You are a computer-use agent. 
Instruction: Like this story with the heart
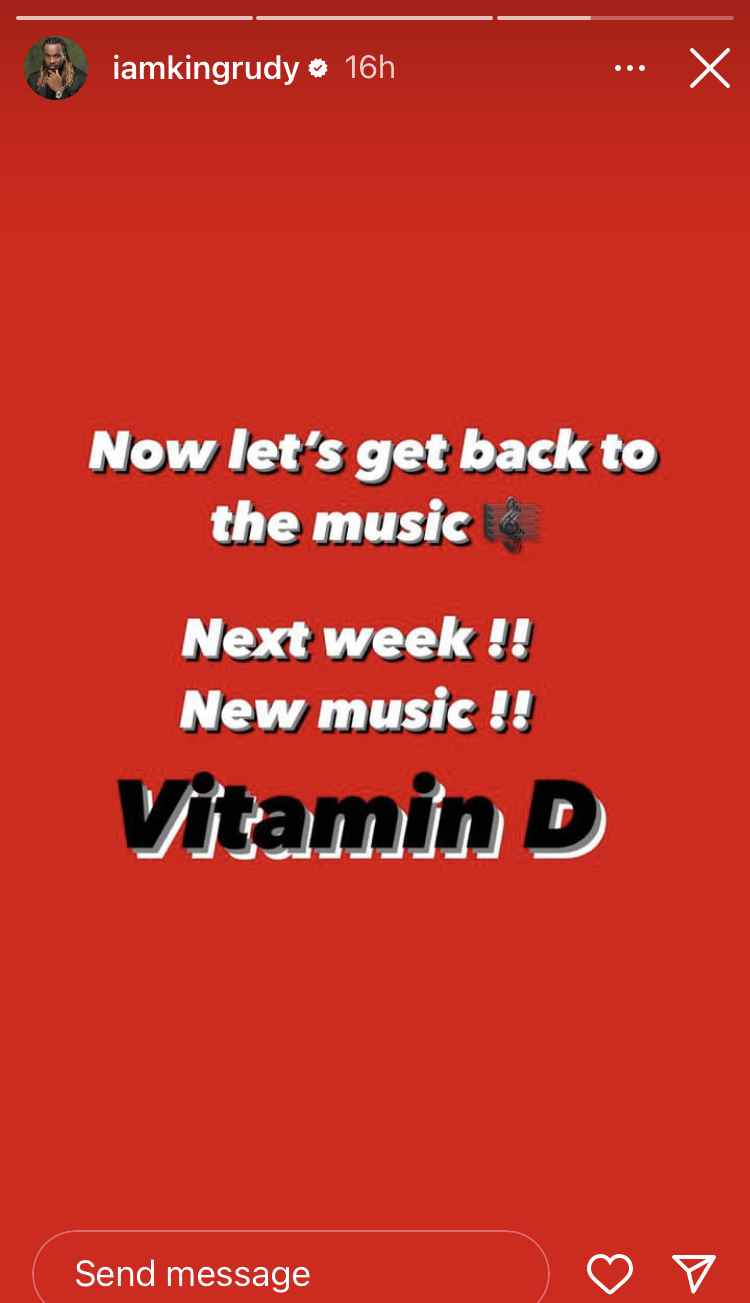pos(609,1273)
